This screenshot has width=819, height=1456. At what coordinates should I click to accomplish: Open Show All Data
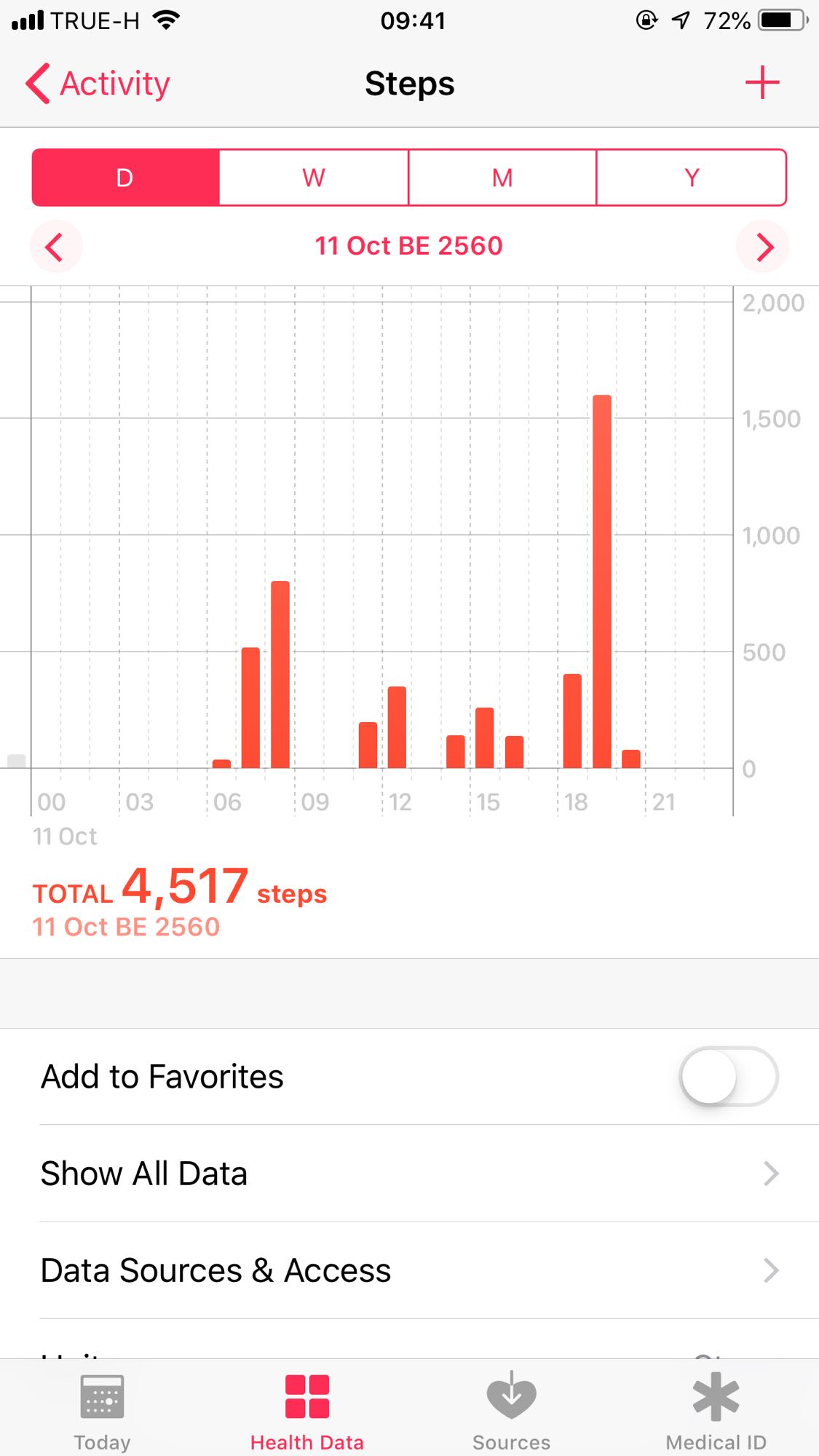click(x=409, y=1174)
